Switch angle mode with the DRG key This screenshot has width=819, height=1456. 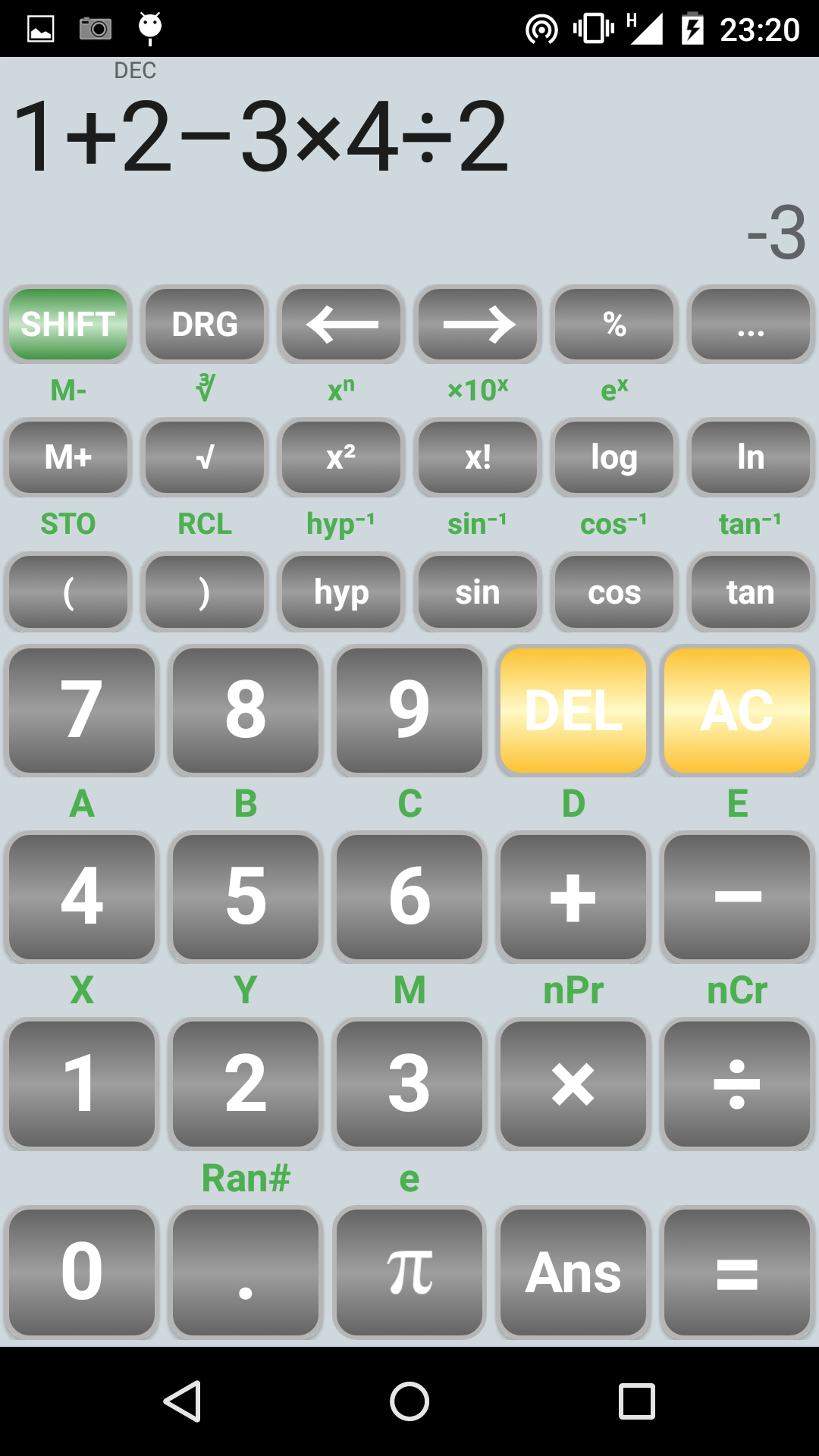pyautogui.click(x=204, y=325)
